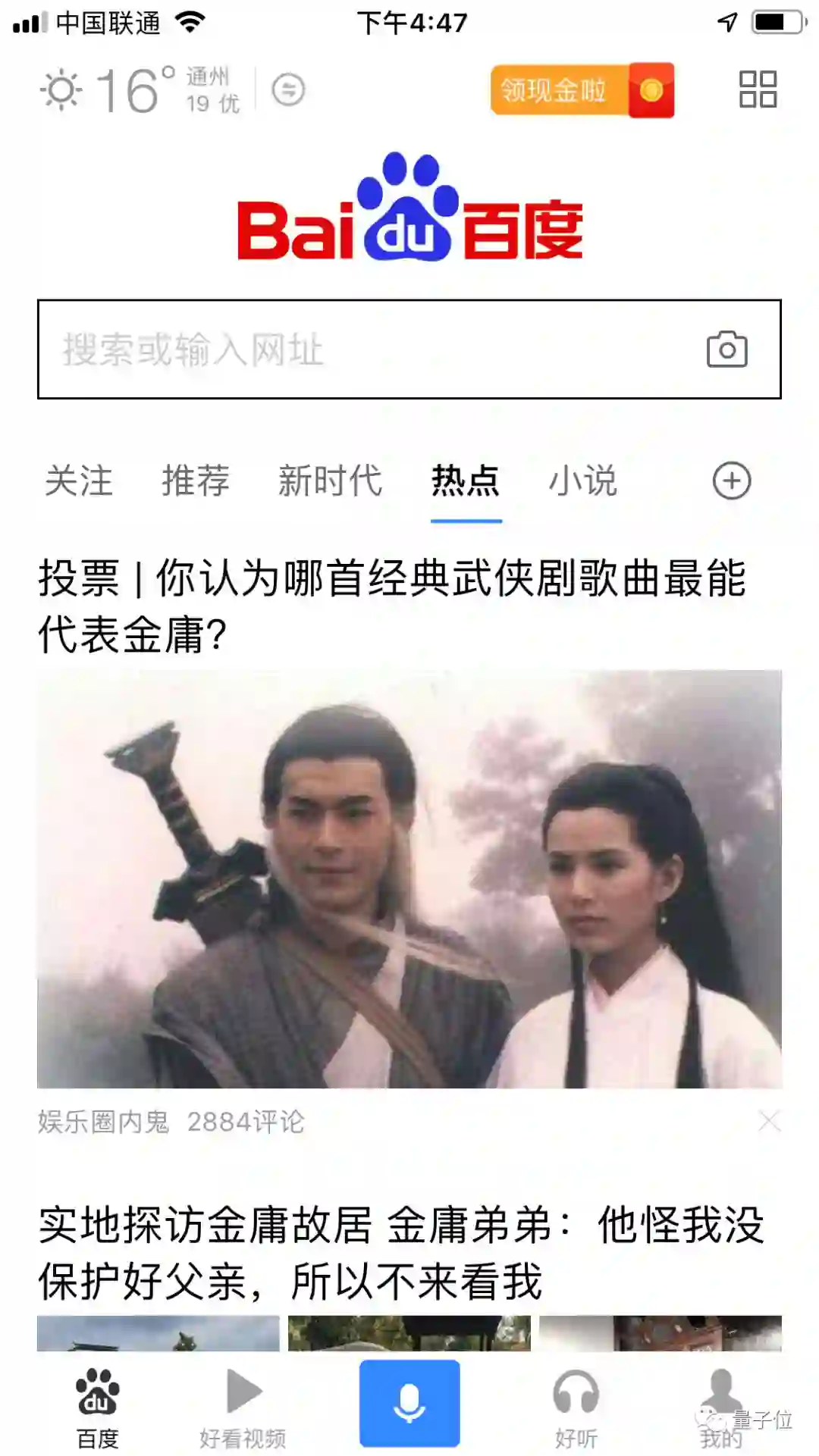Switch to the 关注 tab
Image resolution: width=819 pixels, height=1456 pixels.
79,481
